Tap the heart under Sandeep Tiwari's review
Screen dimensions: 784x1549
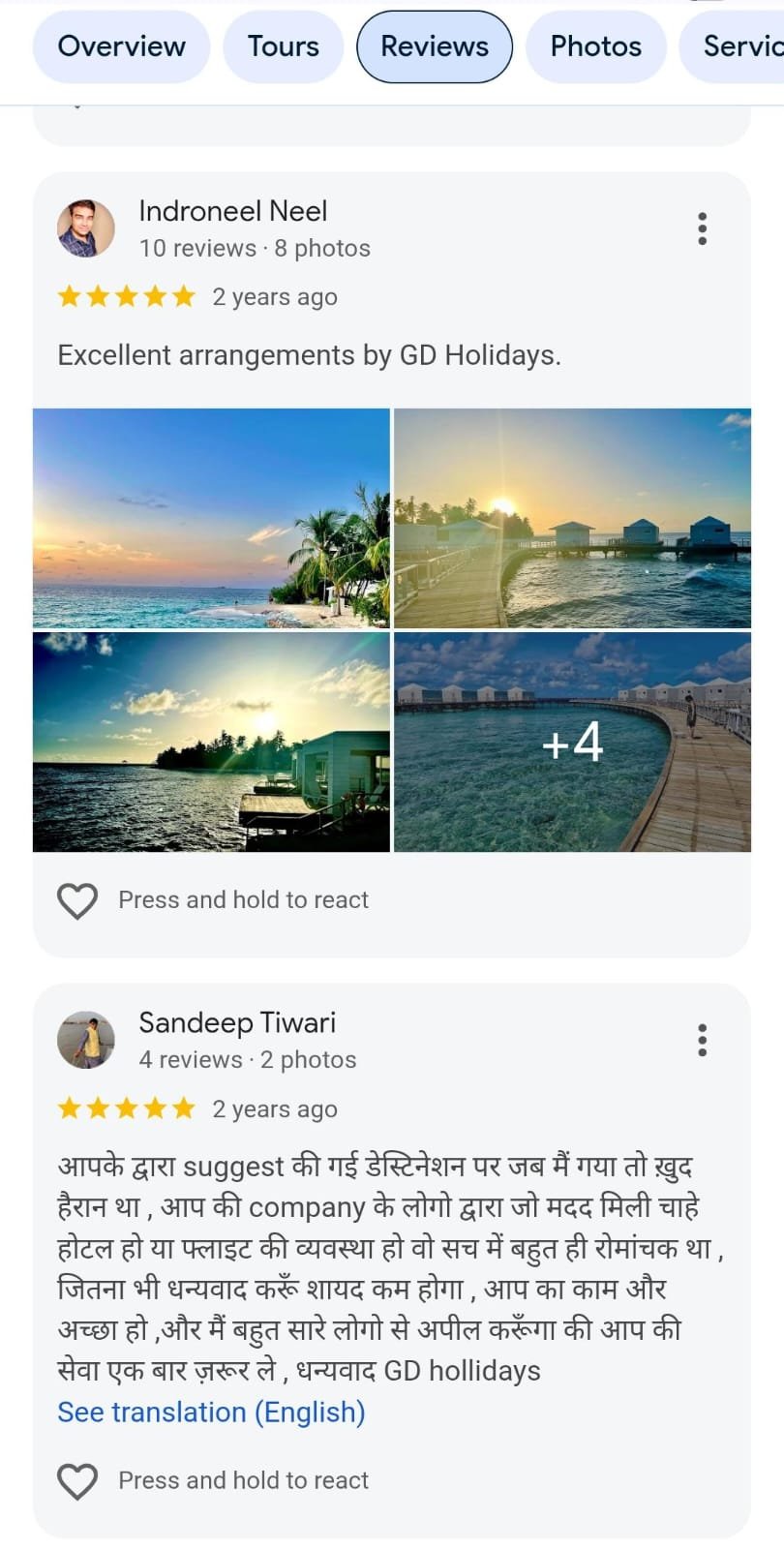pyautogui.click(x=77, y=1480)
